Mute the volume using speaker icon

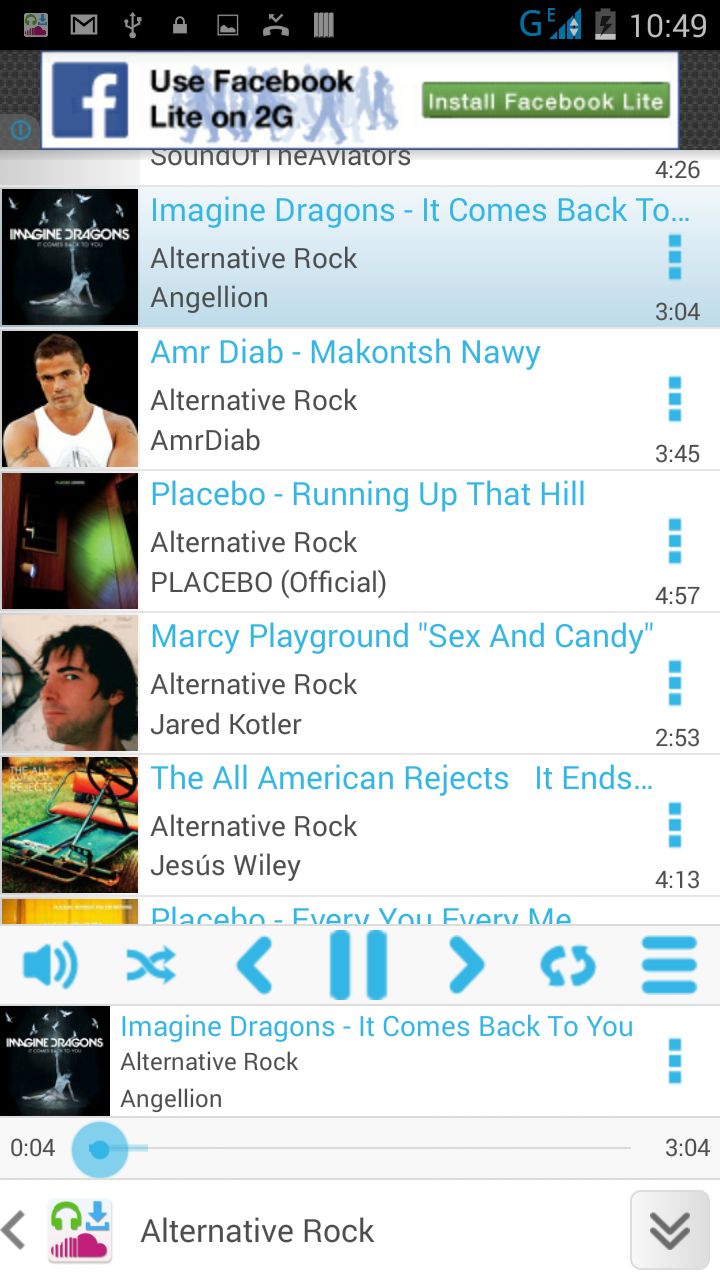click(50, 964)
